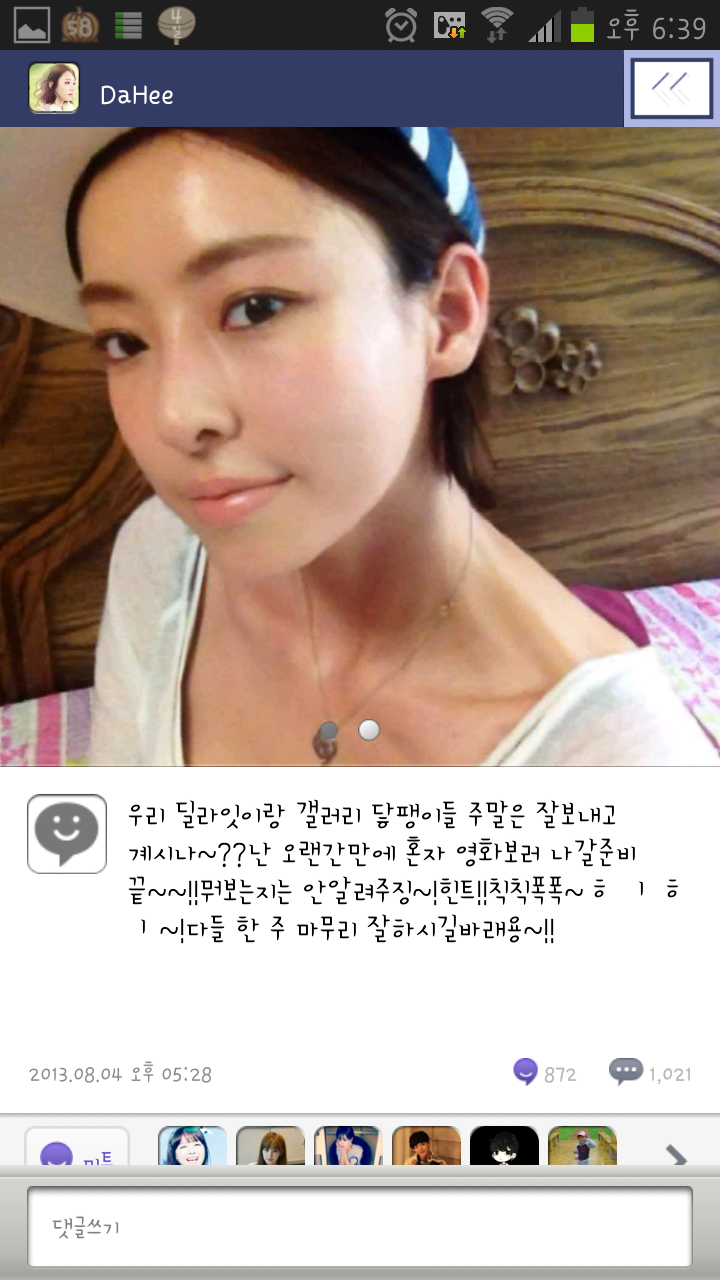
Task: Switch to the second photo dot indicator
Action: tap(369, 730)
